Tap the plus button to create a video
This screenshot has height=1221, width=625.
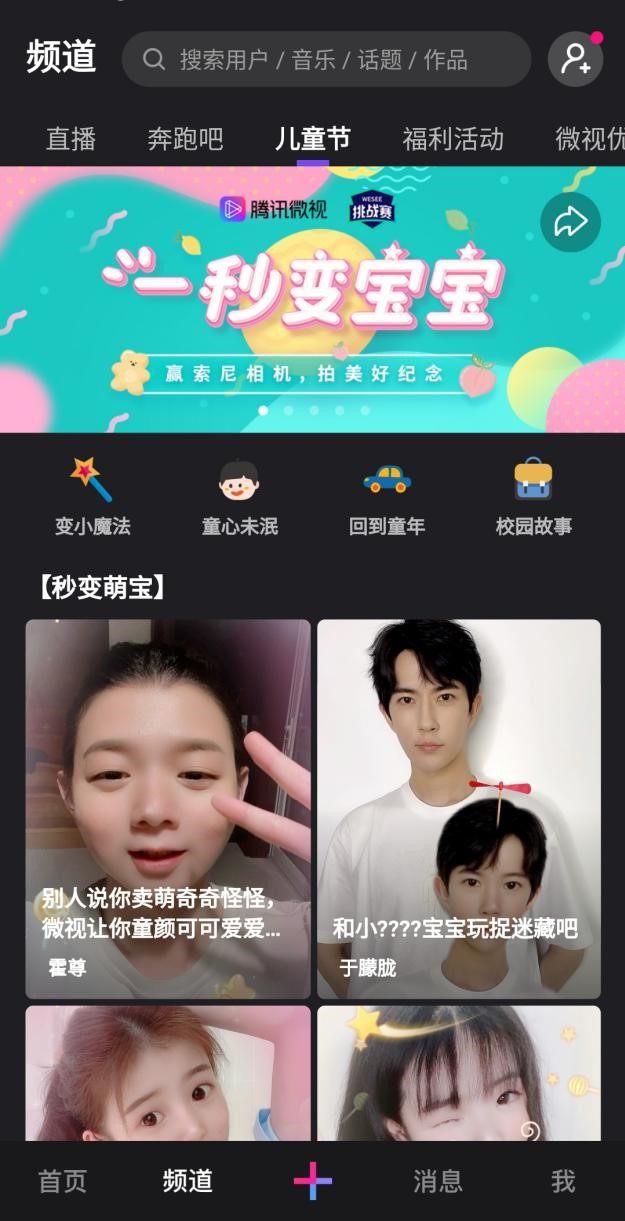pos(312,1181)
